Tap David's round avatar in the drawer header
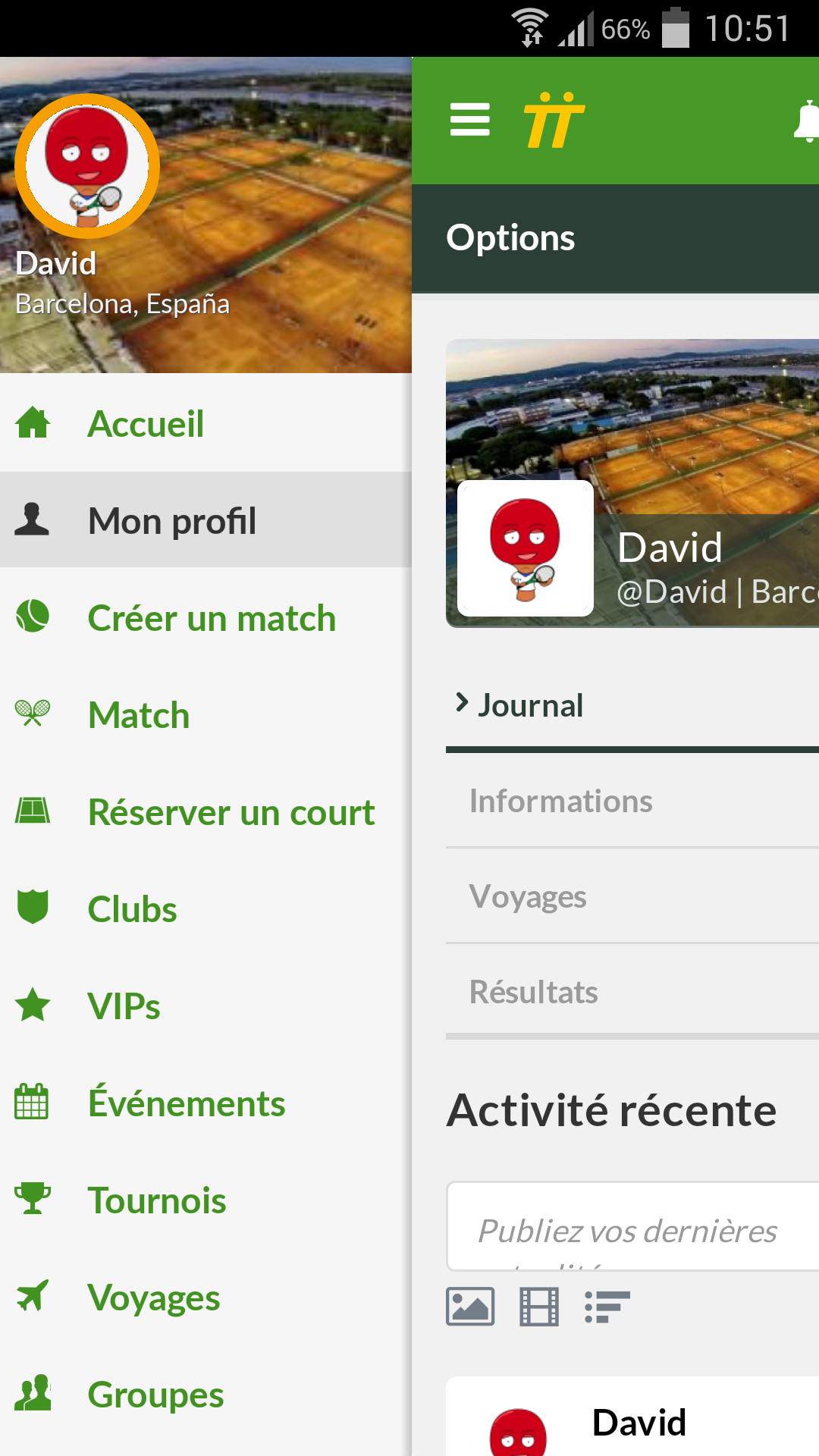 pyautogui.click(x=86, y=166)
